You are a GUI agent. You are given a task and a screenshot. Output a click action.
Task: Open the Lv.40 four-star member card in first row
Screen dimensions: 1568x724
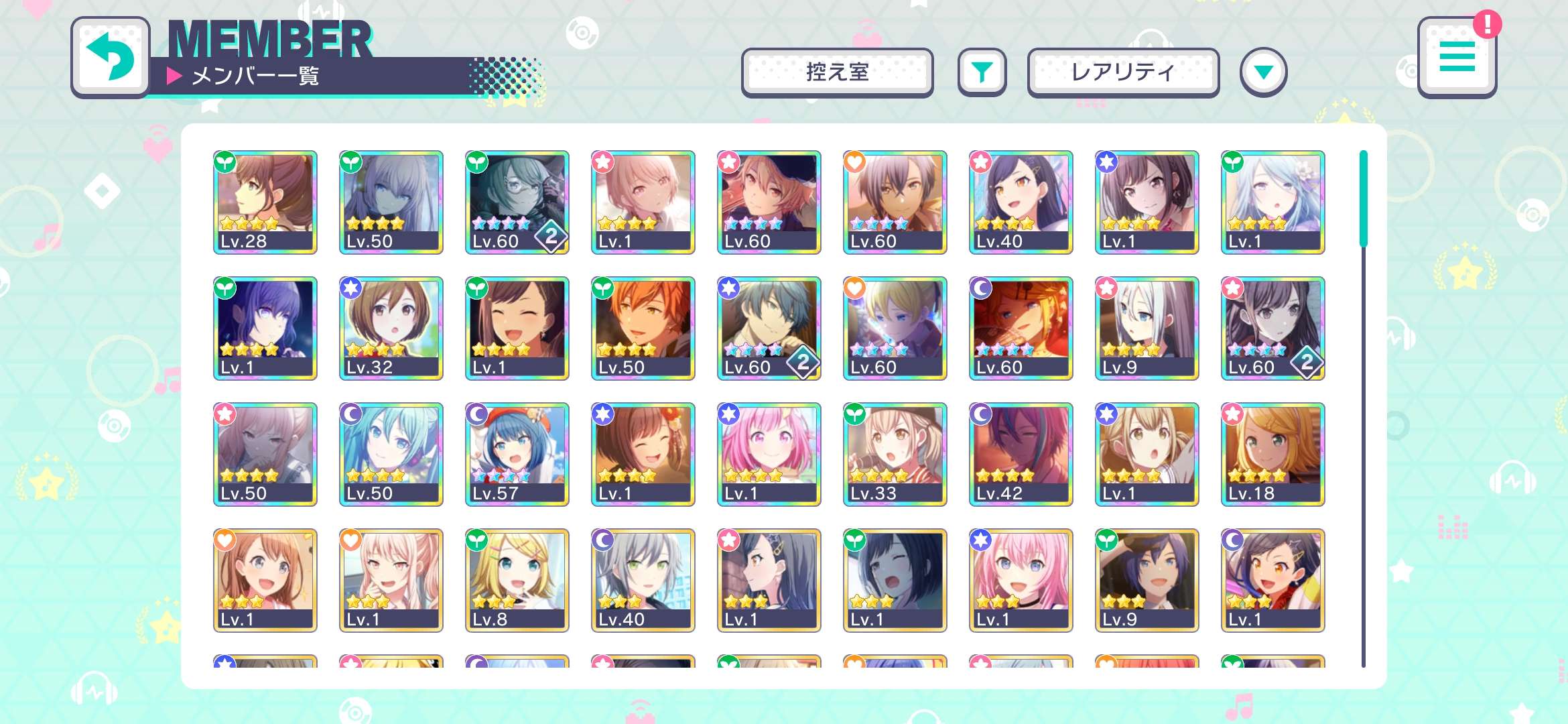click(1021, 202)
